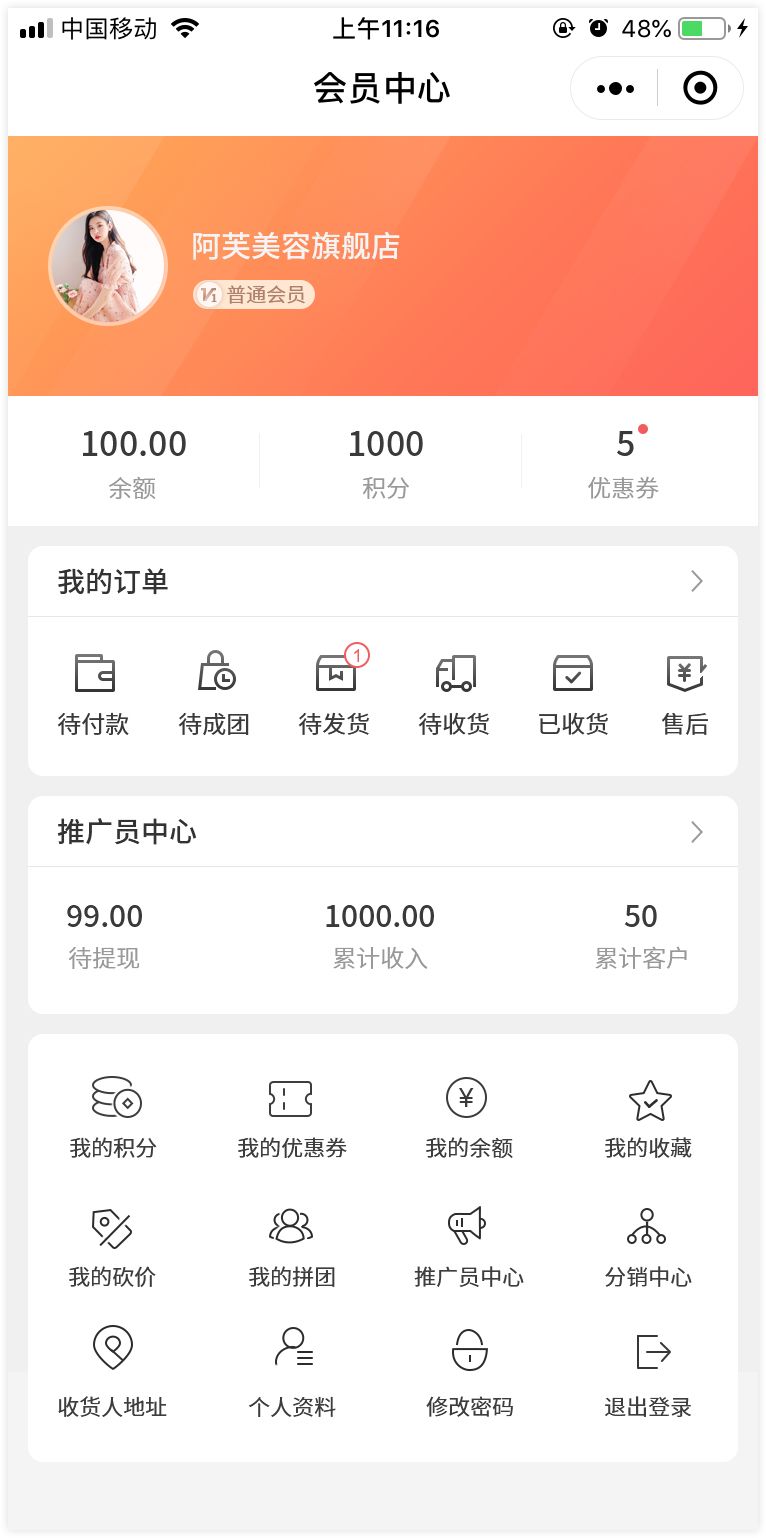The height and width of the screenshot is (1538, 766).
Task: View 待付款 orders
Action: (94, 693)
